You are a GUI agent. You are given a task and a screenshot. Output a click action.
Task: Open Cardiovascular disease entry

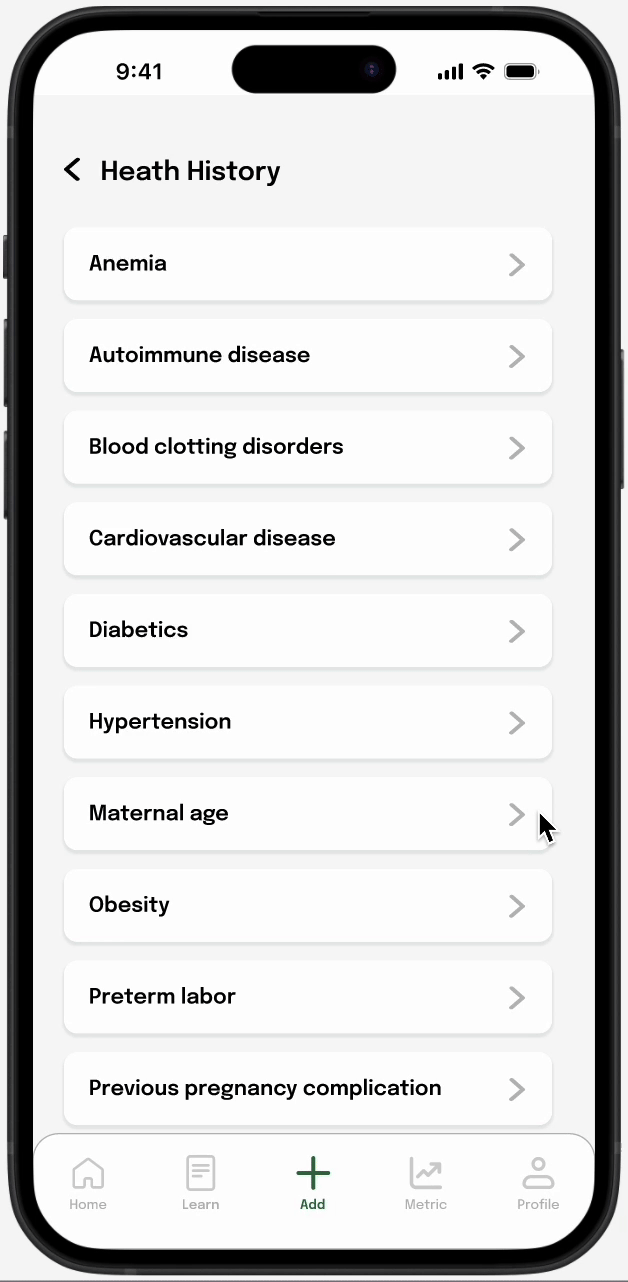307,539
